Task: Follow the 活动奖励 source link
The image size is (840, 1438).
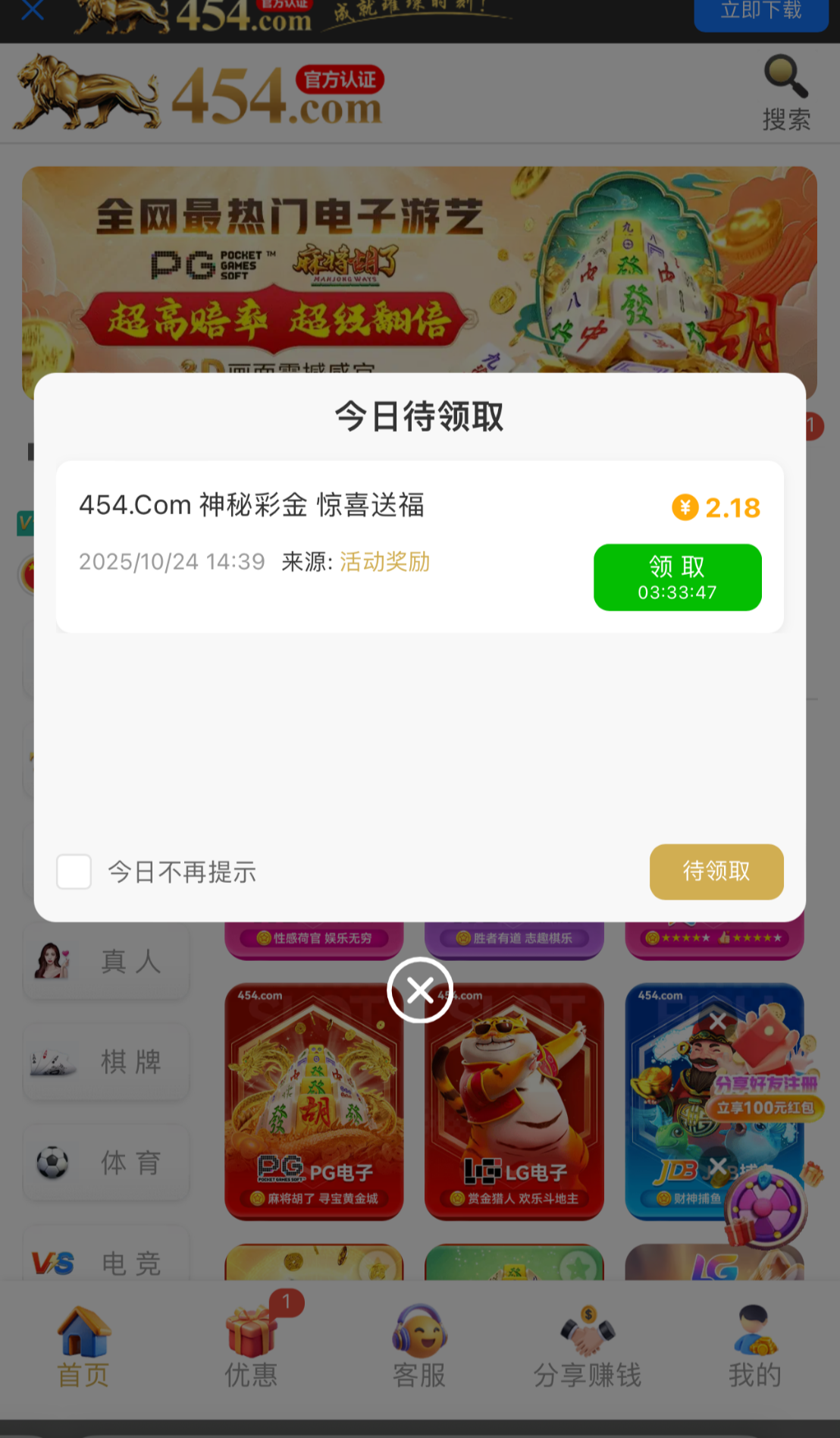Action: click(x=384, y=562)
